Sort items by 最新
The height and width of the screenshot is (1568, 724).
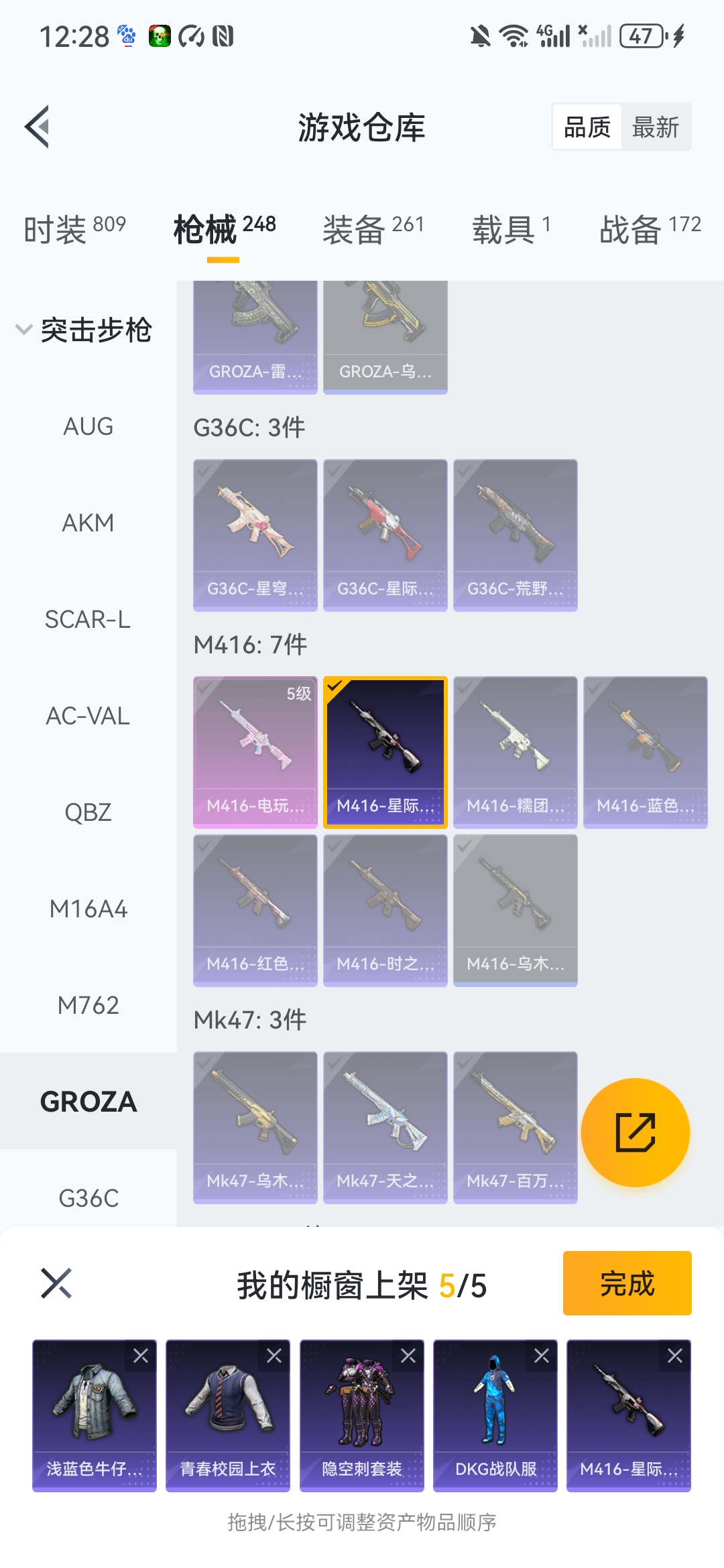(x=655, y=127)
